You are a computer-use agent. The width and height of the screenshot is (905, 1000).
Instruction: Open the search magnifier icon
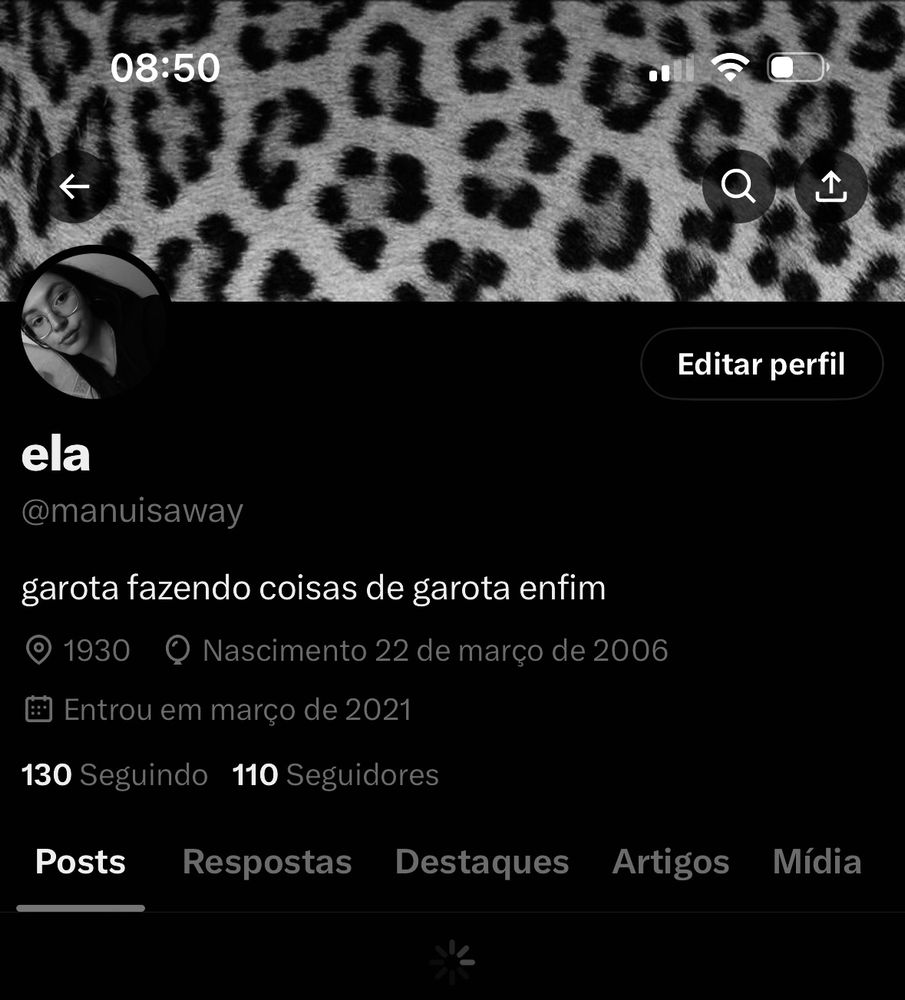tap(738, 187)
